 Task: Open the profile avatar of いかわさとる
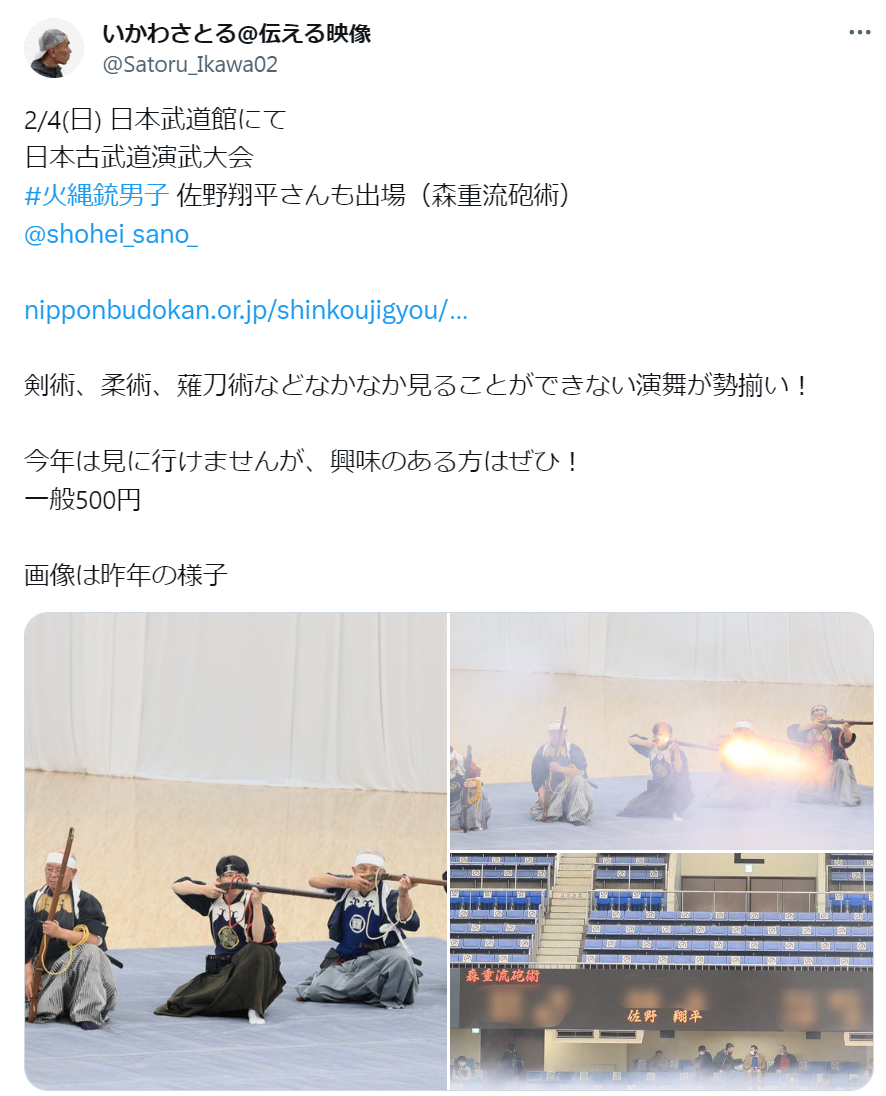click(54, 48)
